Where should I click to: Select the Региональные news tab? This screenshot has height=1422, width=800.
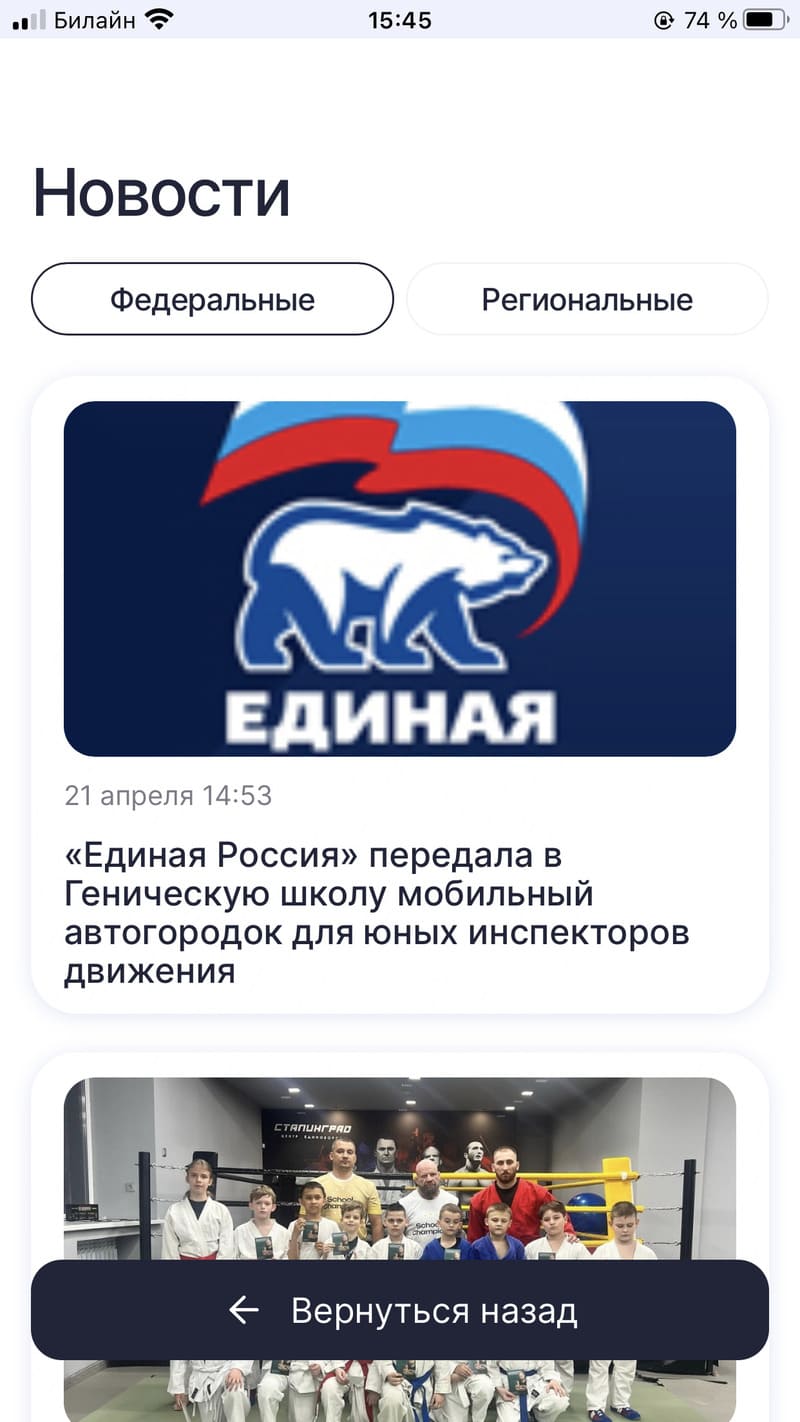[587, 299]
